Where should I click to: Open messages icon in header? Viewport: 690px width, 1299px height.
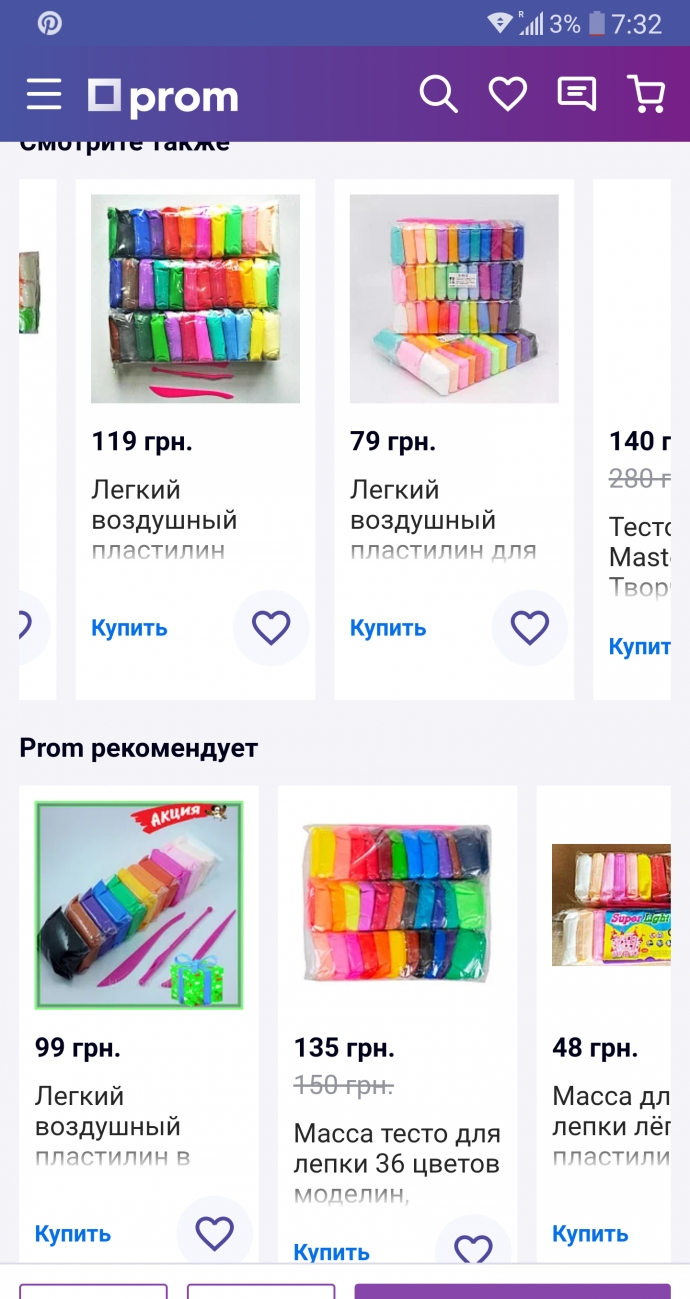coord(576,95)
